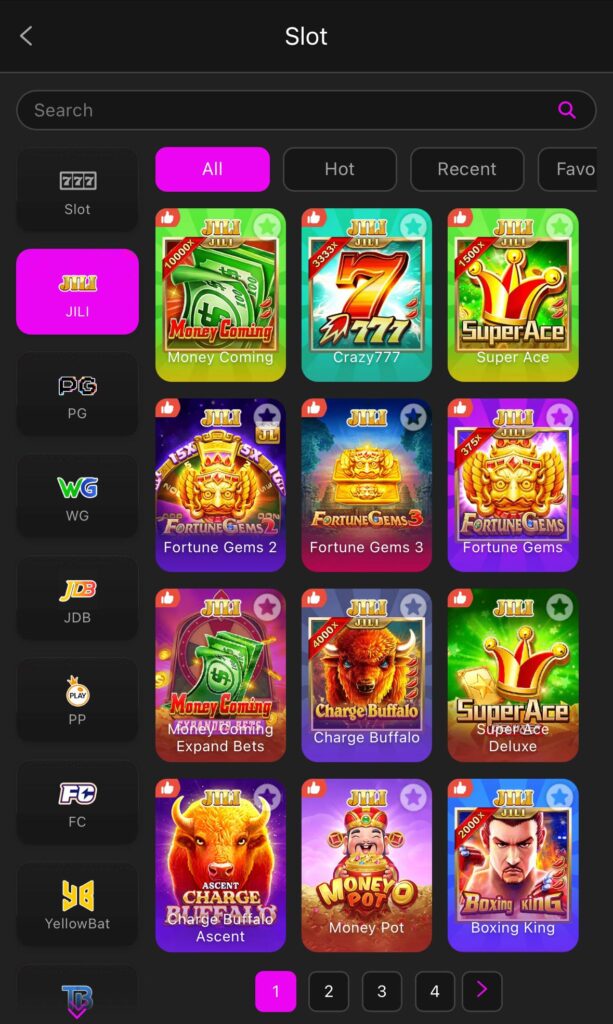Screen dimensions: 613x1024
Task: Switch to the Hot filter tab
Action: (x=339, y=169)
